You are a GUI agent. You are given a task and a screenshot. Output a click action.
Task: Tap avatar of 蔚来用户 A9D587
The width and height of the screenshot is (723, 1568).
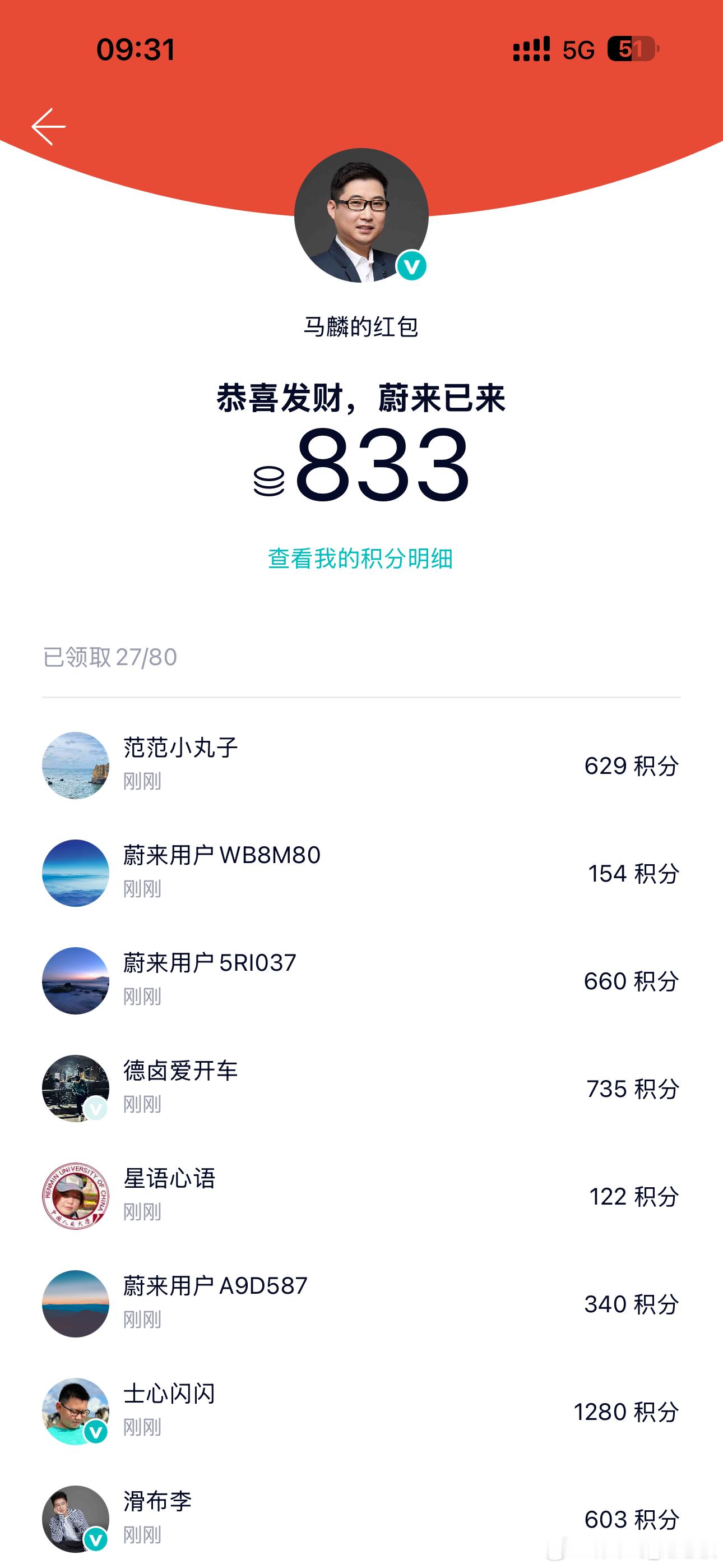tap(76, 1304)
